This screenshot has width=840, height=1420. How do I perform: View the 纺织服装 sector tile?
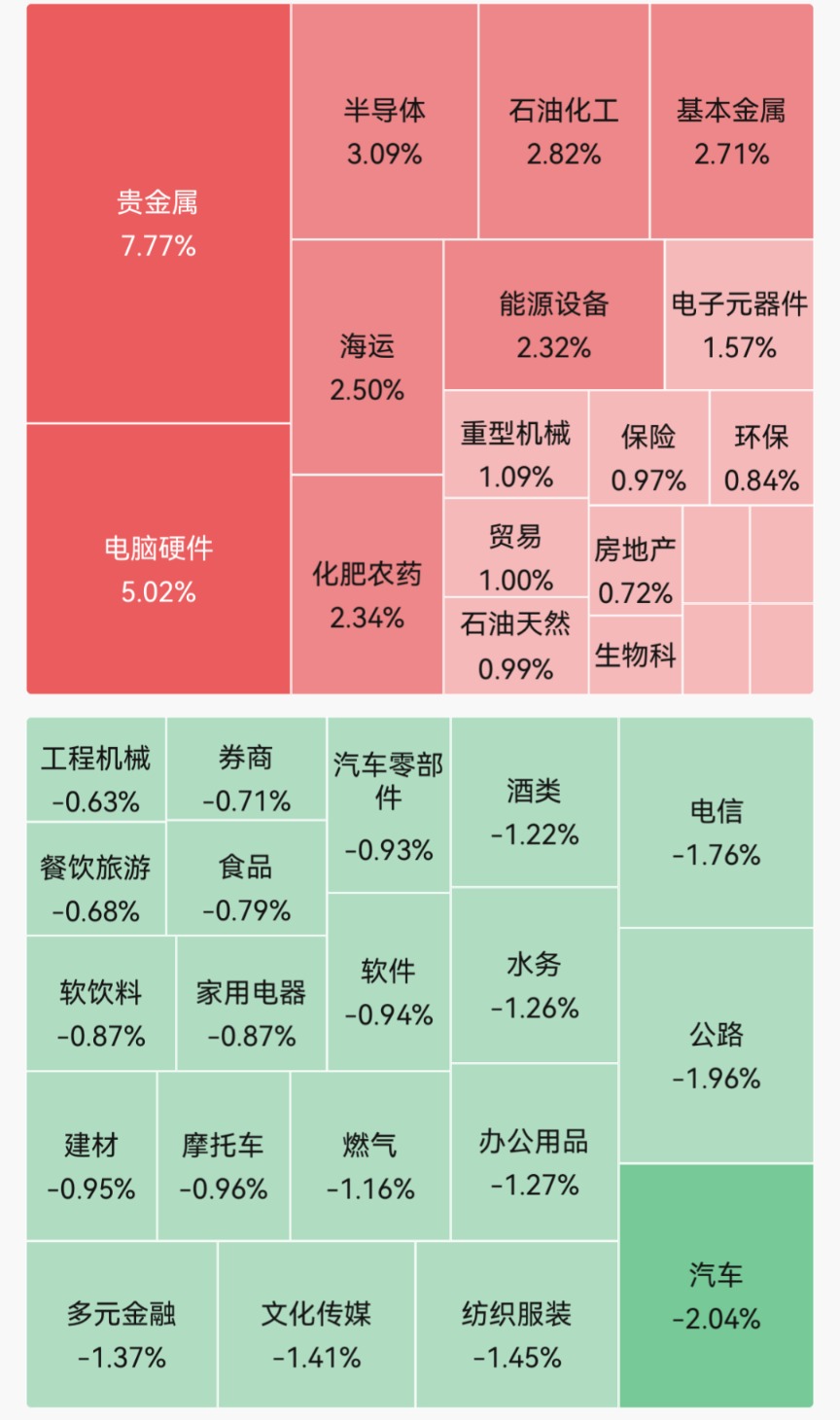point(516,1325)
